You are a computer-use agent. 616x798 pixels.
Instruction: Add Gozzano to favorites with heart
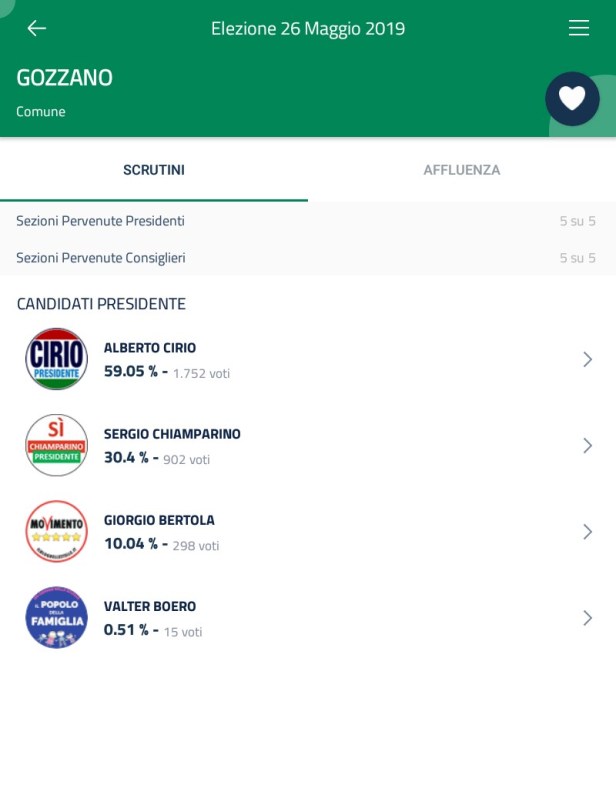tap(571, 99)
